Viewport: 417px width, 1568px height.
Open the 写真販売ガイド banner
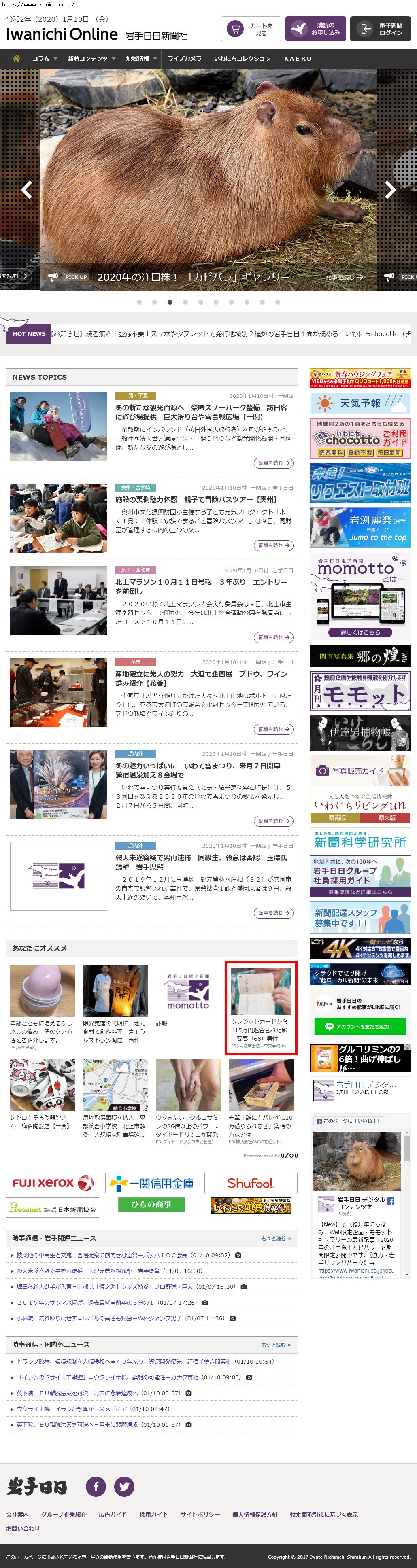(360, 770)
